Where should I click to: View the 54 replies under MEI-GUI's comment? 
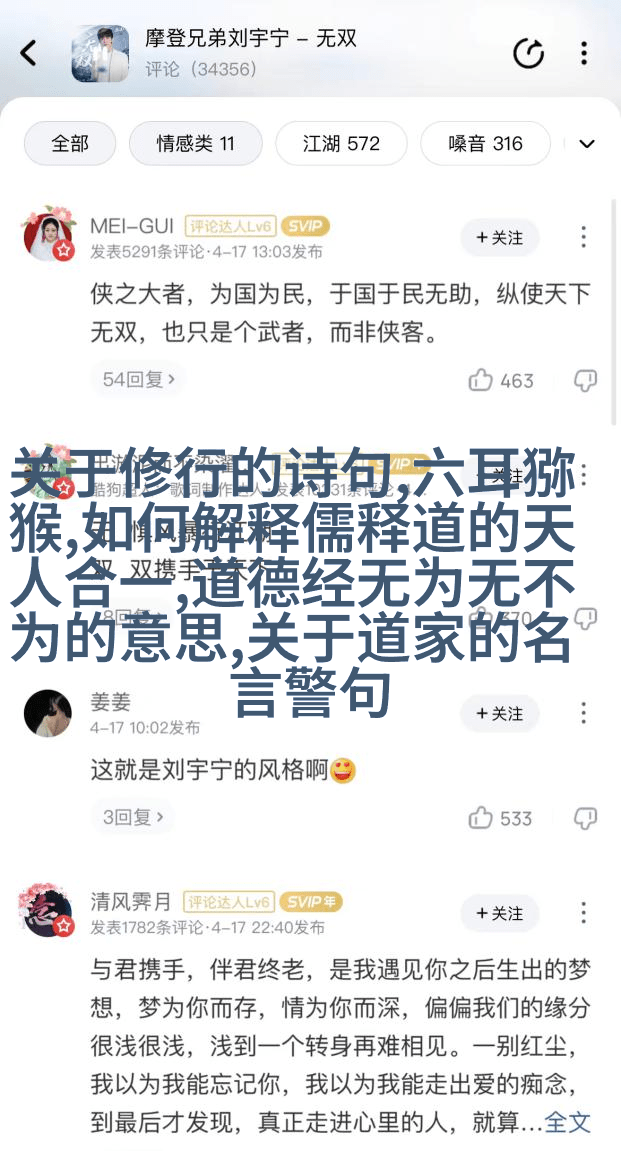tap(139, 379)
